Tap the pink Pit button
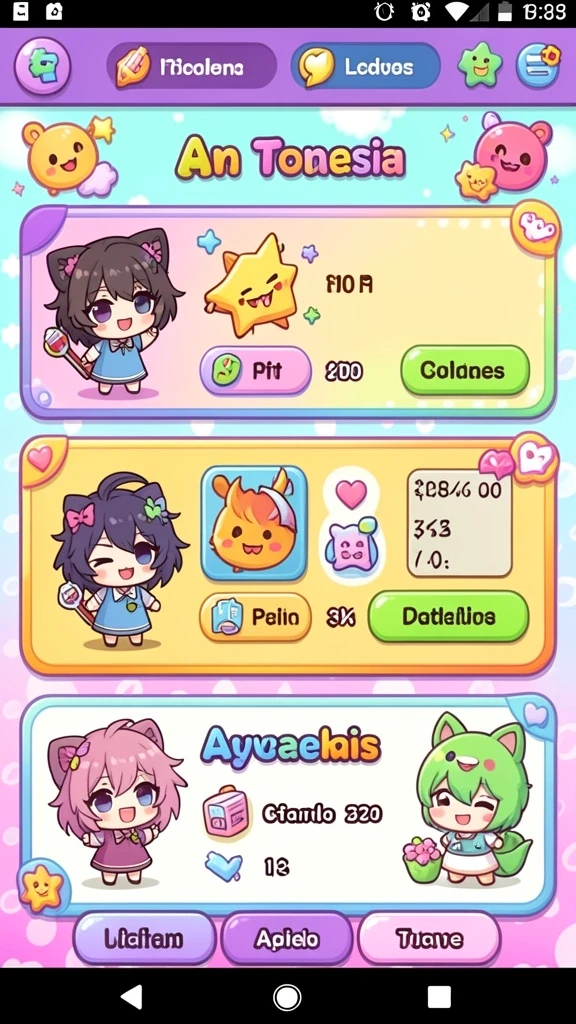This screenshot has height=1024, width=576. click(255, 371)
